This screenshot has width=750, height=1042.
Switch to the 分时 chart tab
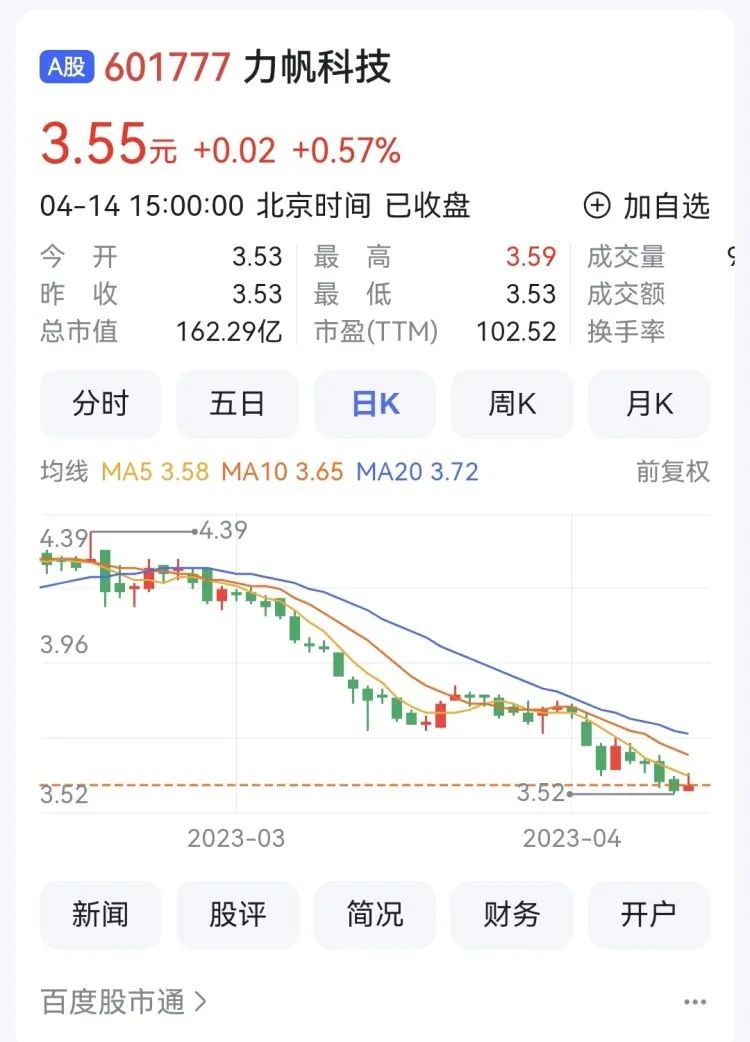coord(100,404)
